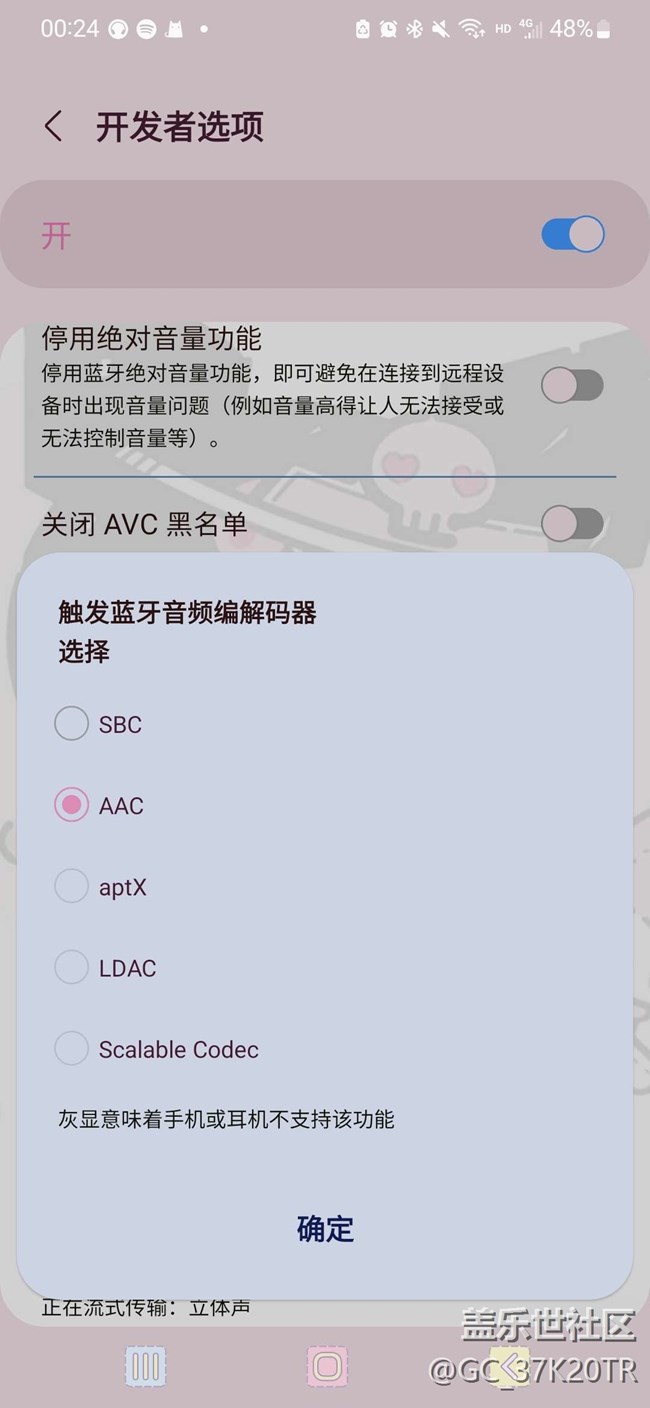Viewport: 650px width, 1408px height.
Task: Go to home screen via navigation bar
Action: 327,1366
